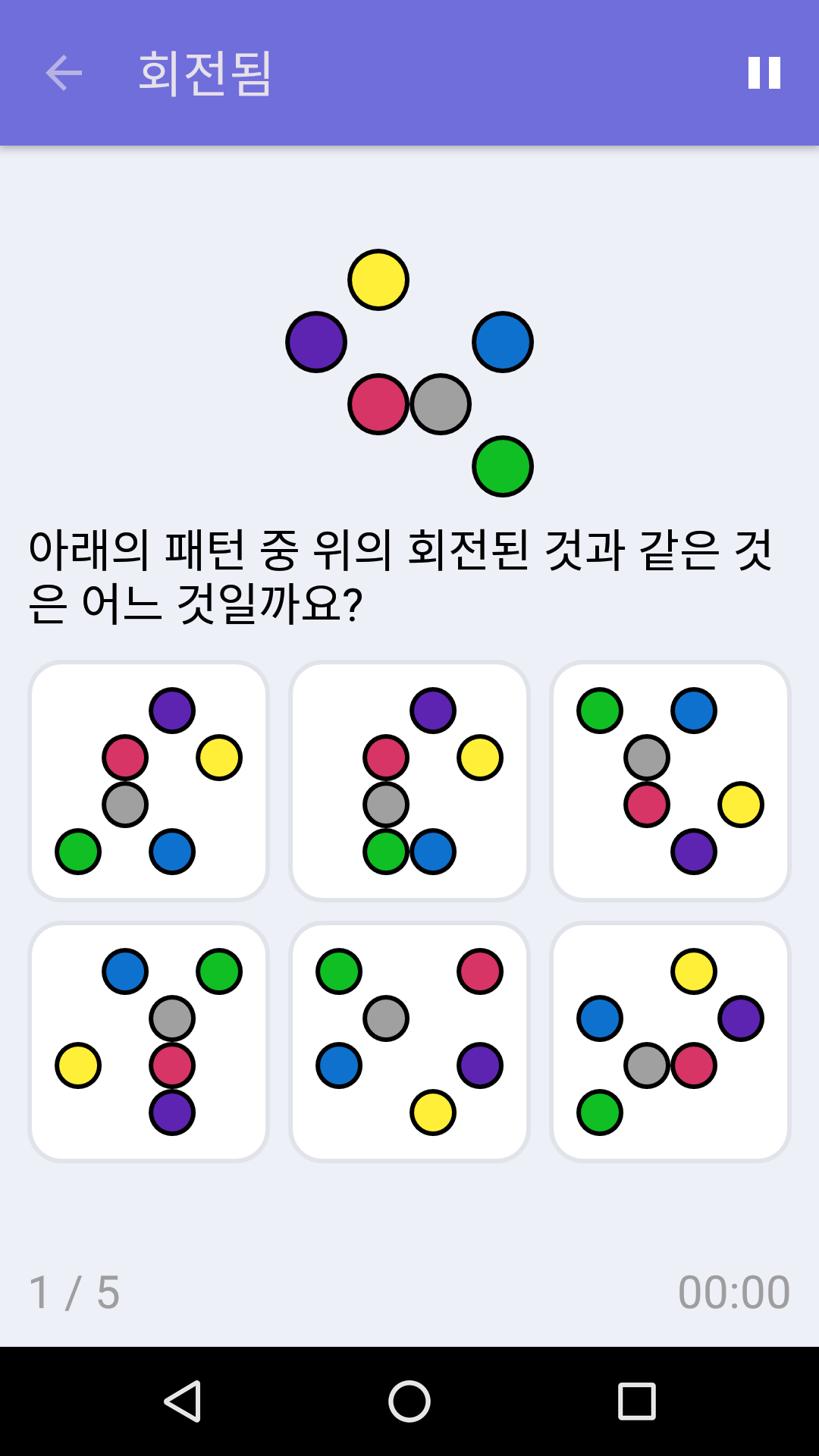Select the answer with gray-pink pair beside green dot
The height and width of the screenshot is (1456, 819).
(670, 1043)
